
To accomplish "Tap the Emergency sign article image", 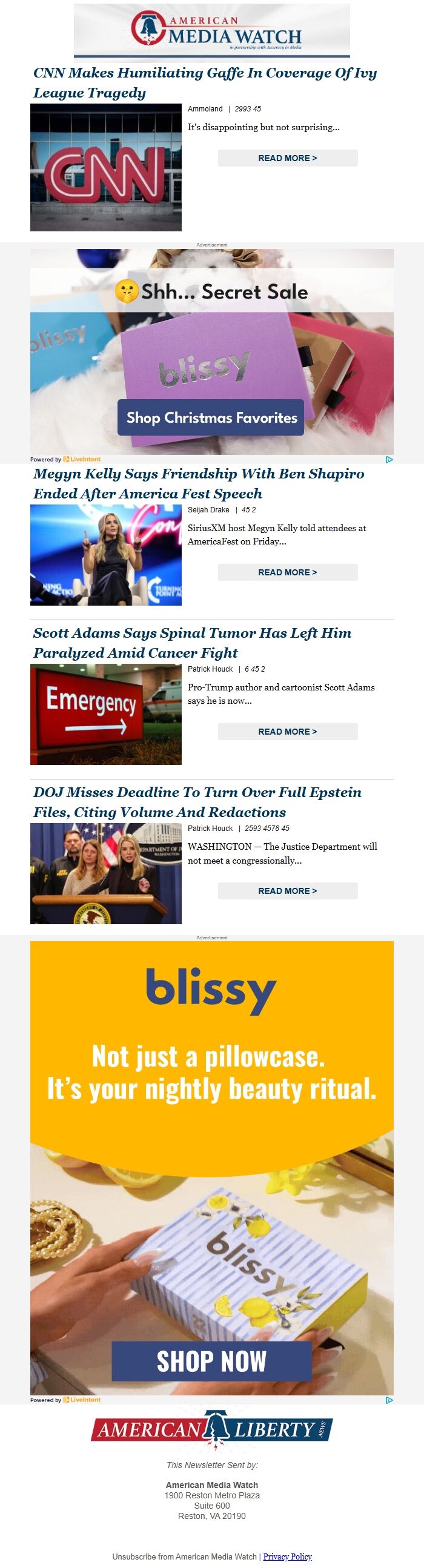I will coord(106,715).
